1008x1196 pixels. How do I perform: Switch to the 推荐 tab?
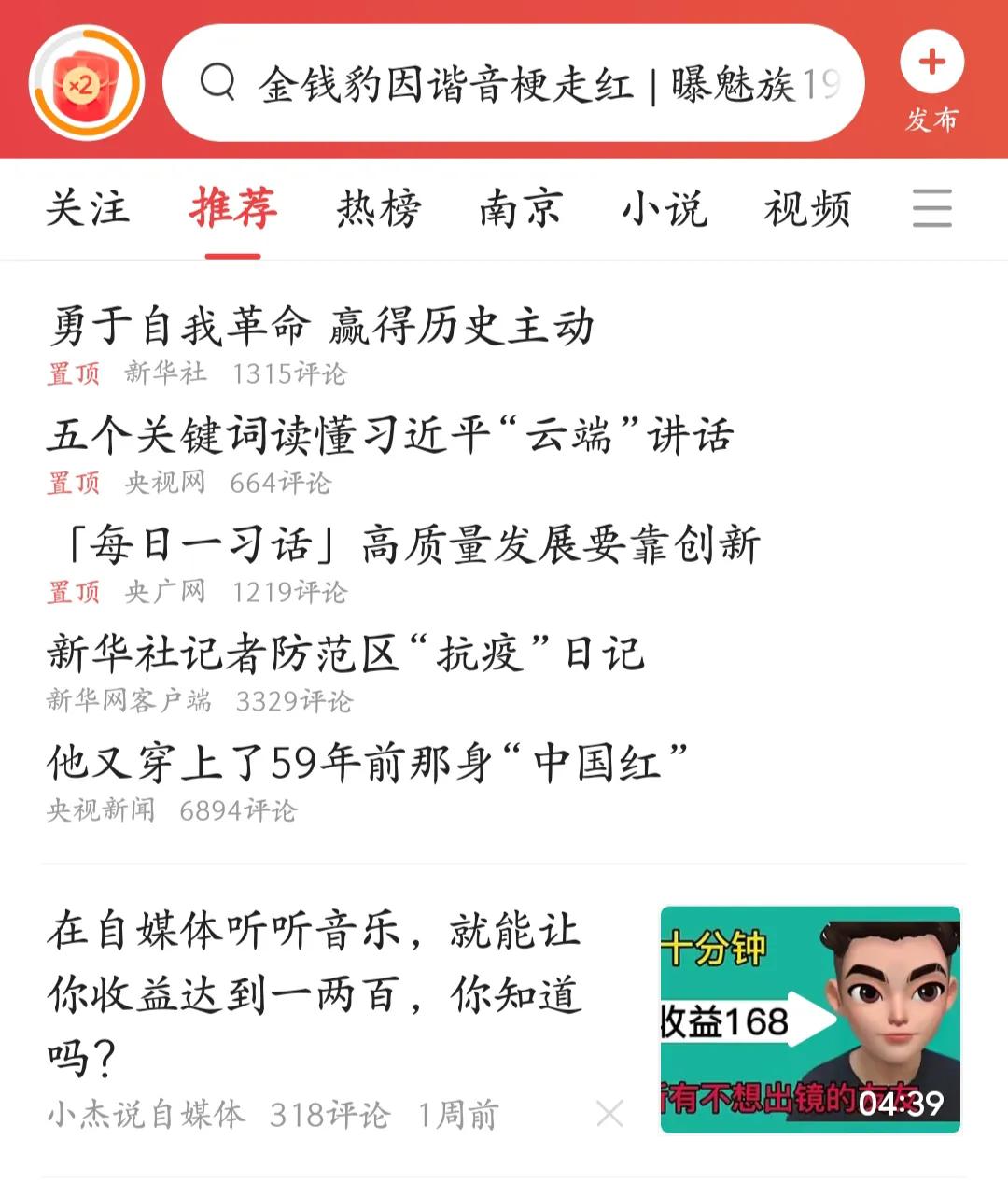tap(234, 207)
